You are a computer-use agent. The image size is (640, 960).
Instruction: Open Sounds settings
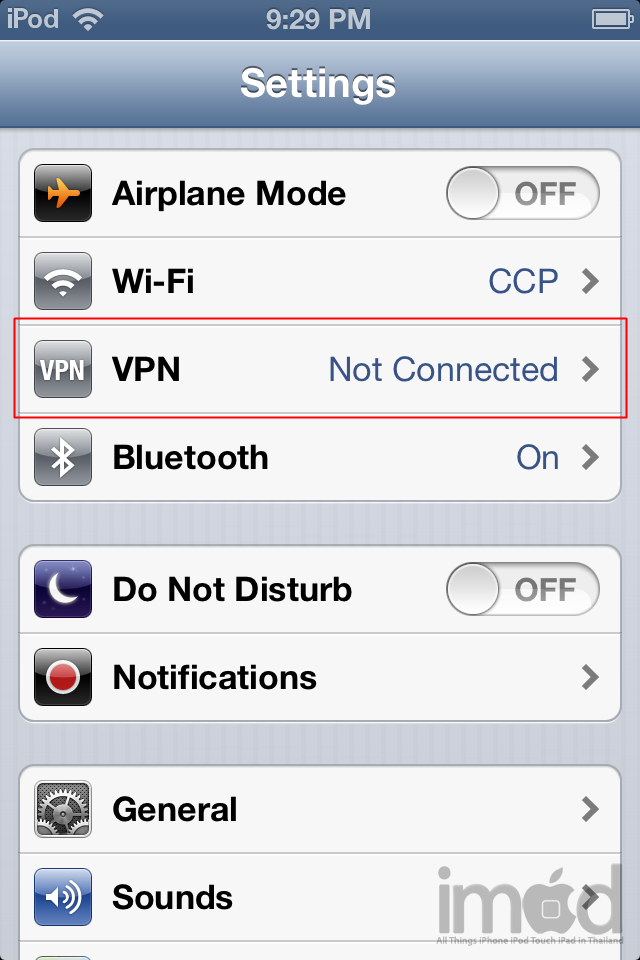pos(320,897)
